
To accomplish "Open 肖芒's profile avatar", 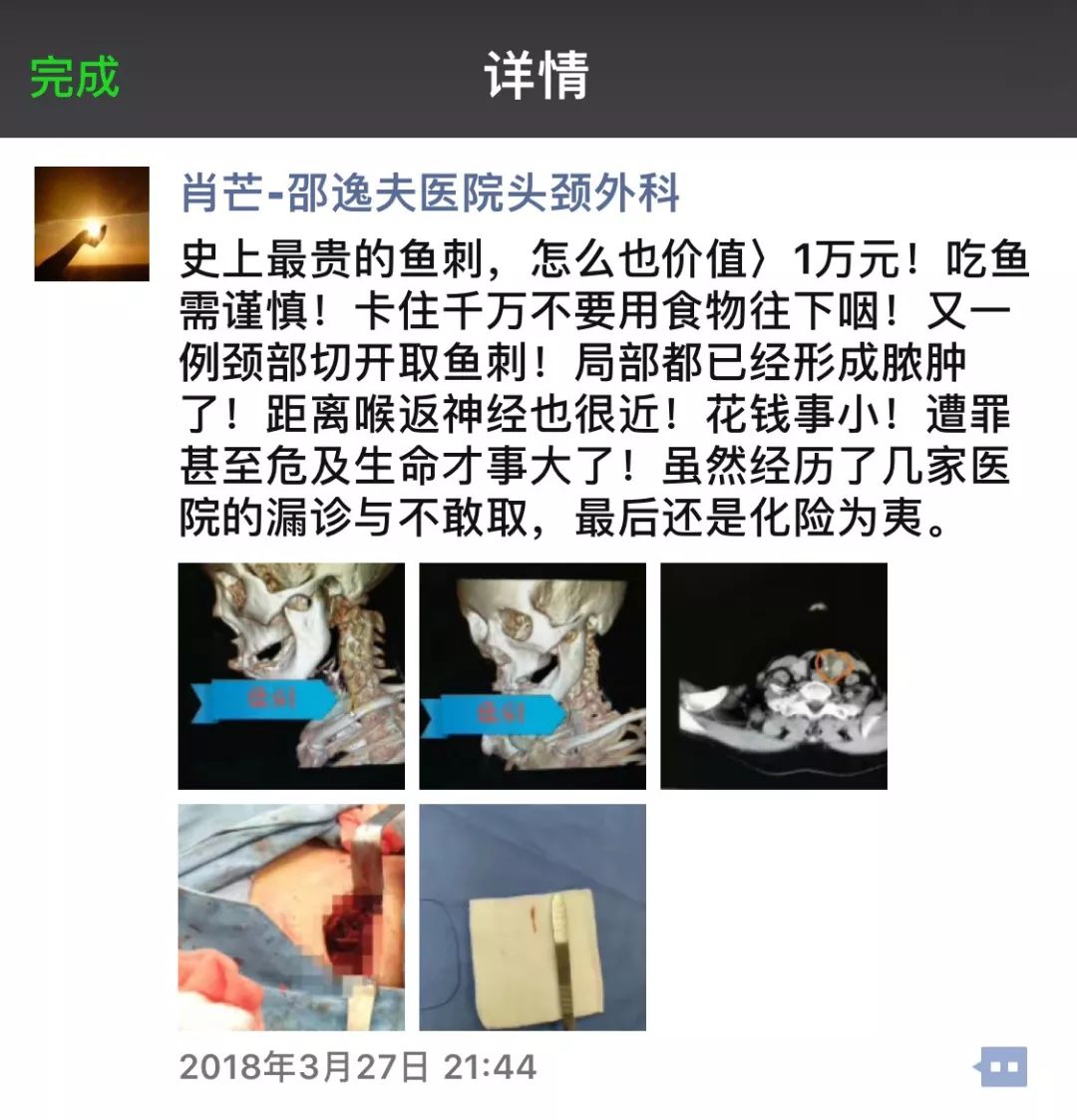I will pyautogui.click(x=92, y=223).
